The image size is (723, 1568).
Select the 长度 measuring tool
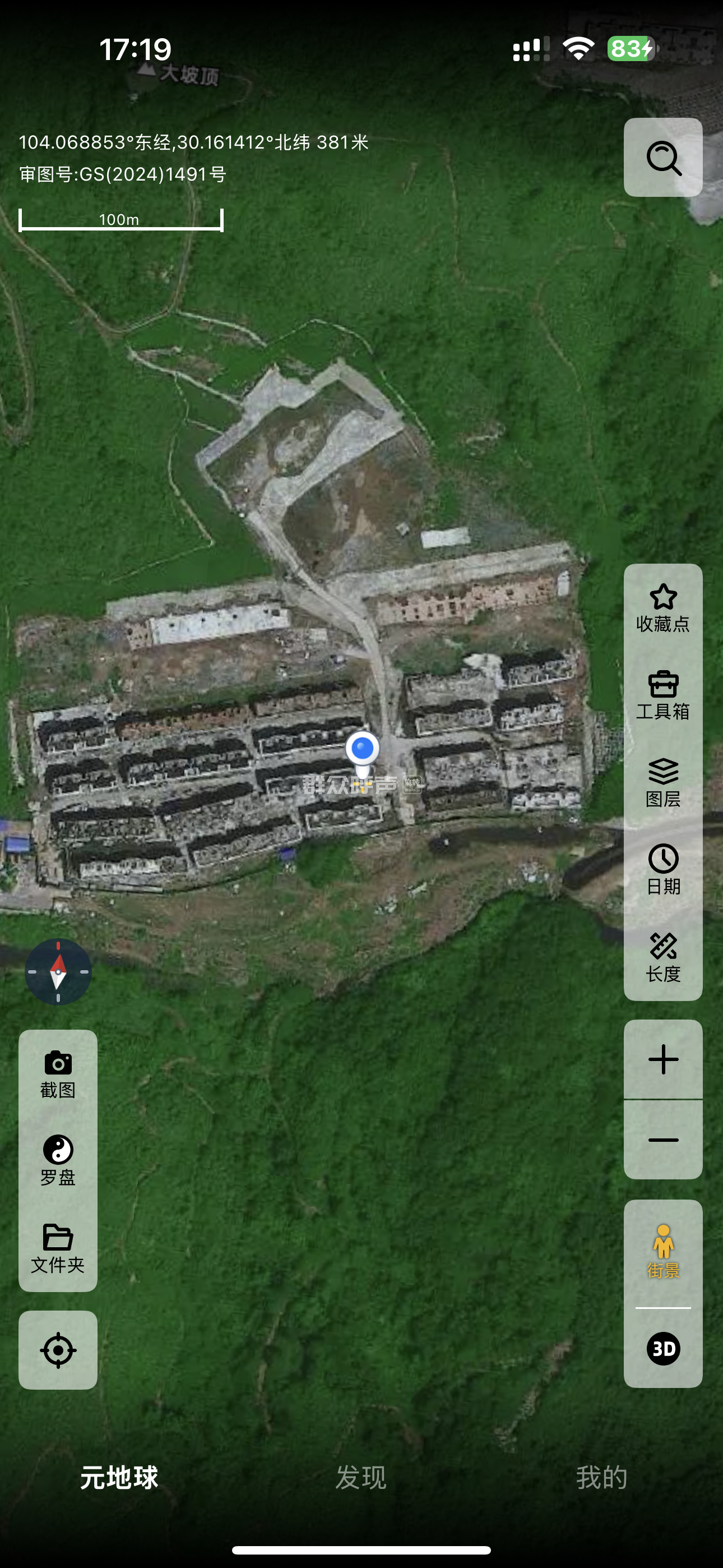tap(662, 957)
